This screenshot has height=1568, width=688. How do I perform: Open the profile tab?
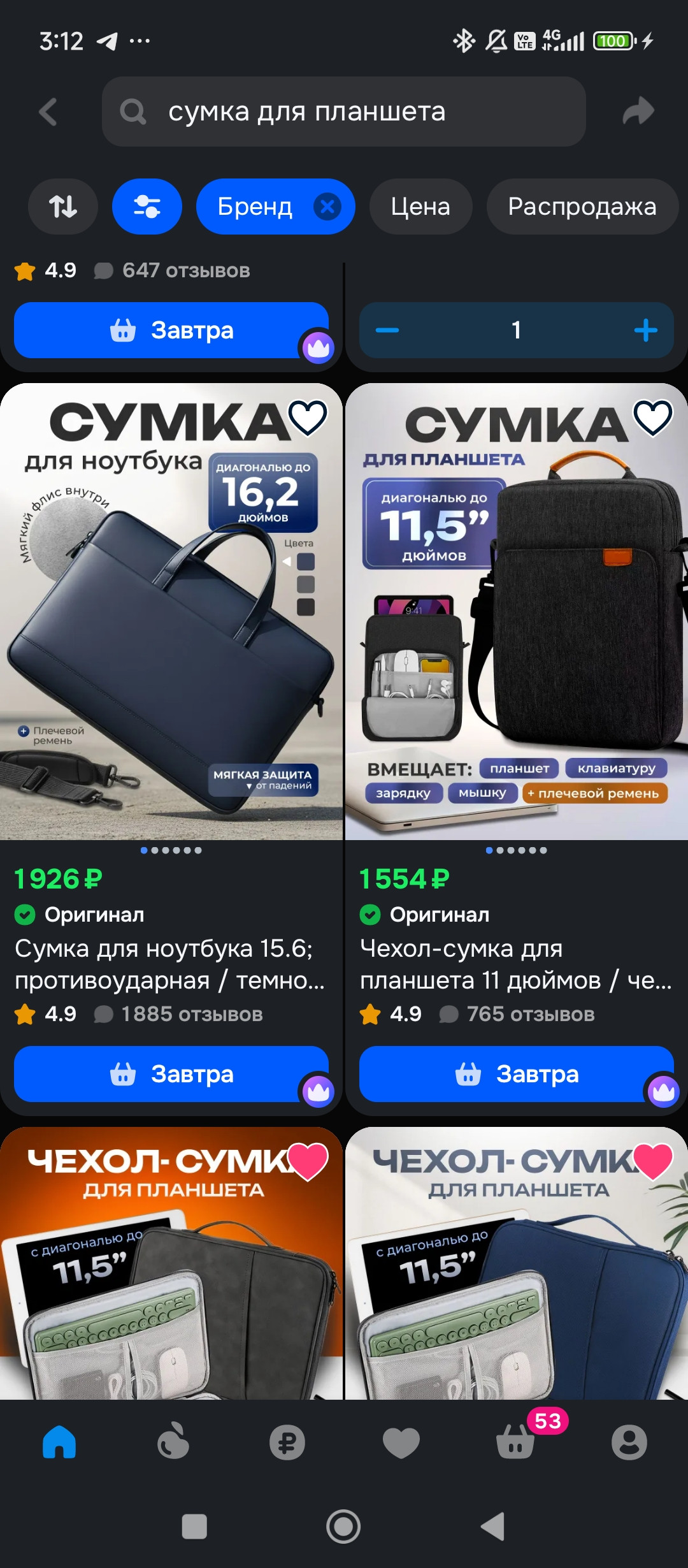pos(629,1442)
